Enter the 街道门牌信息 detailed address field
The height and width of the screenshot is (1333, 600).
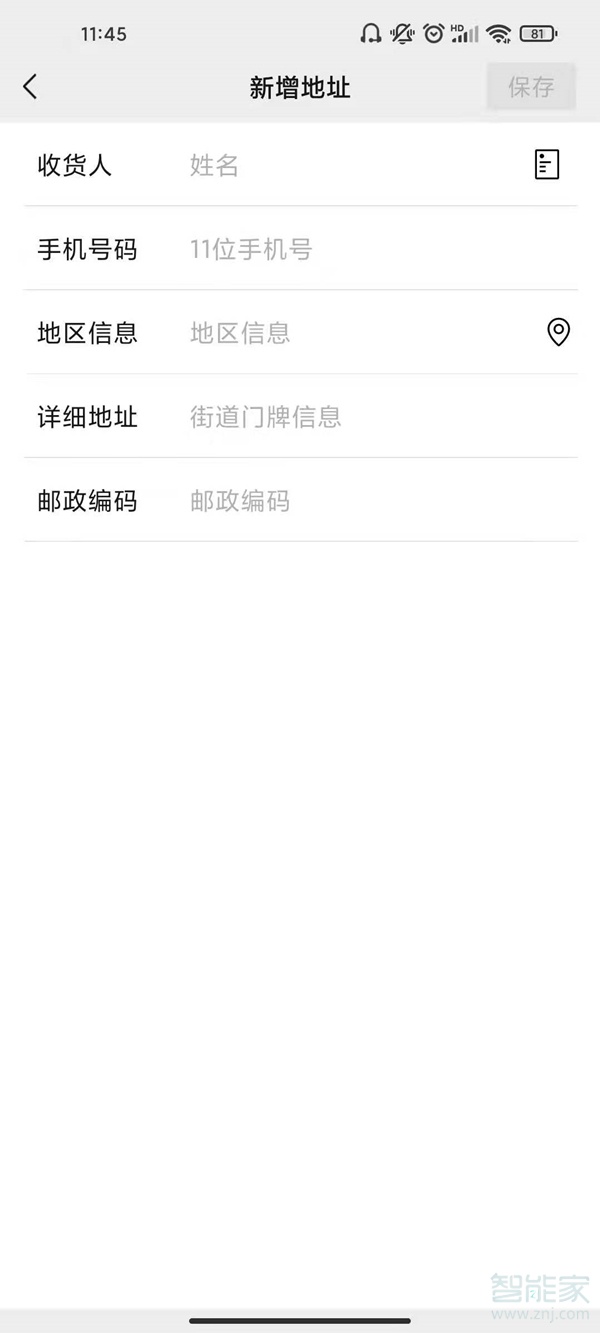370,416
